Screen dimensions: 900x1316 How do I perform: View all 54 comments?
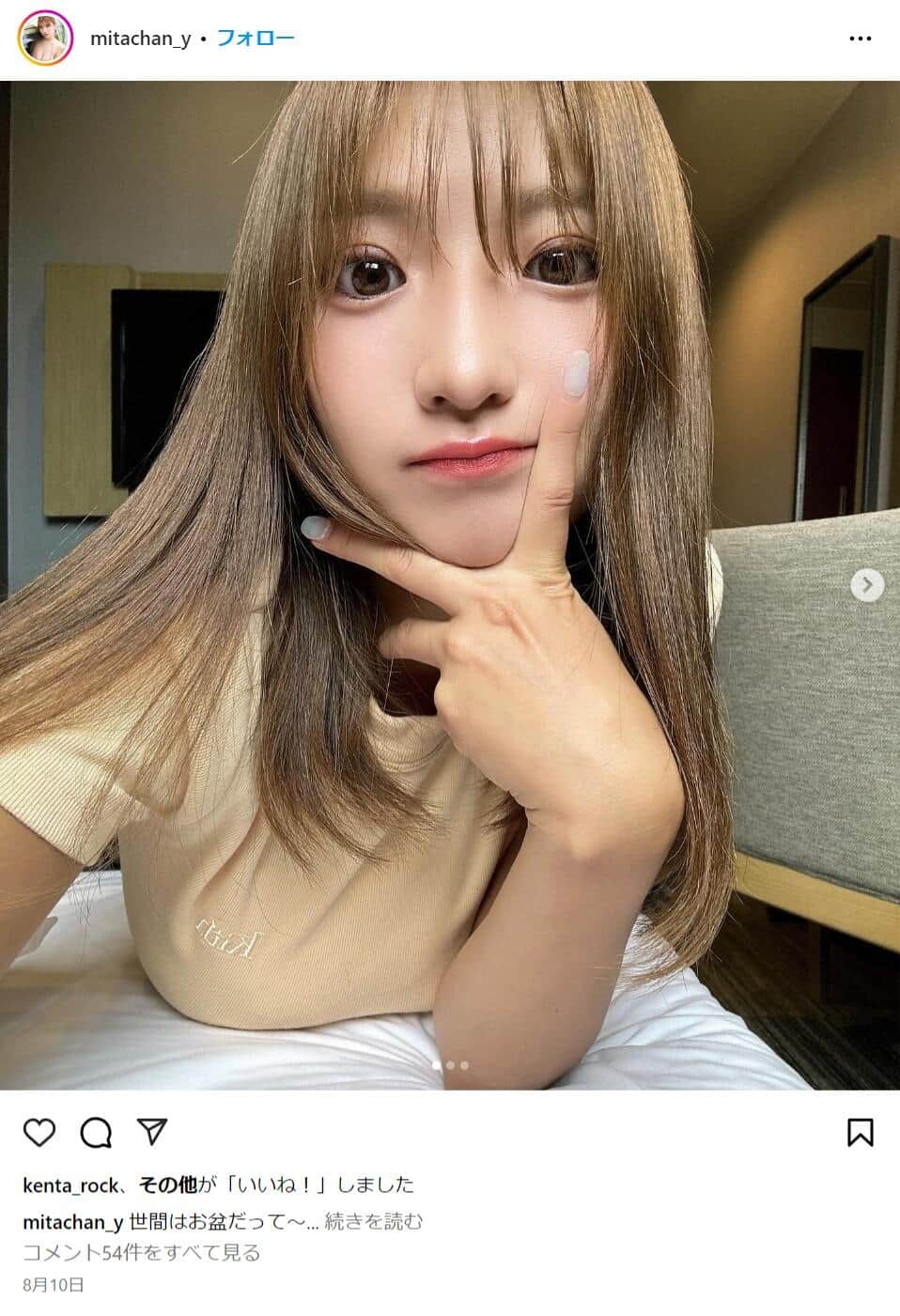141,1252
